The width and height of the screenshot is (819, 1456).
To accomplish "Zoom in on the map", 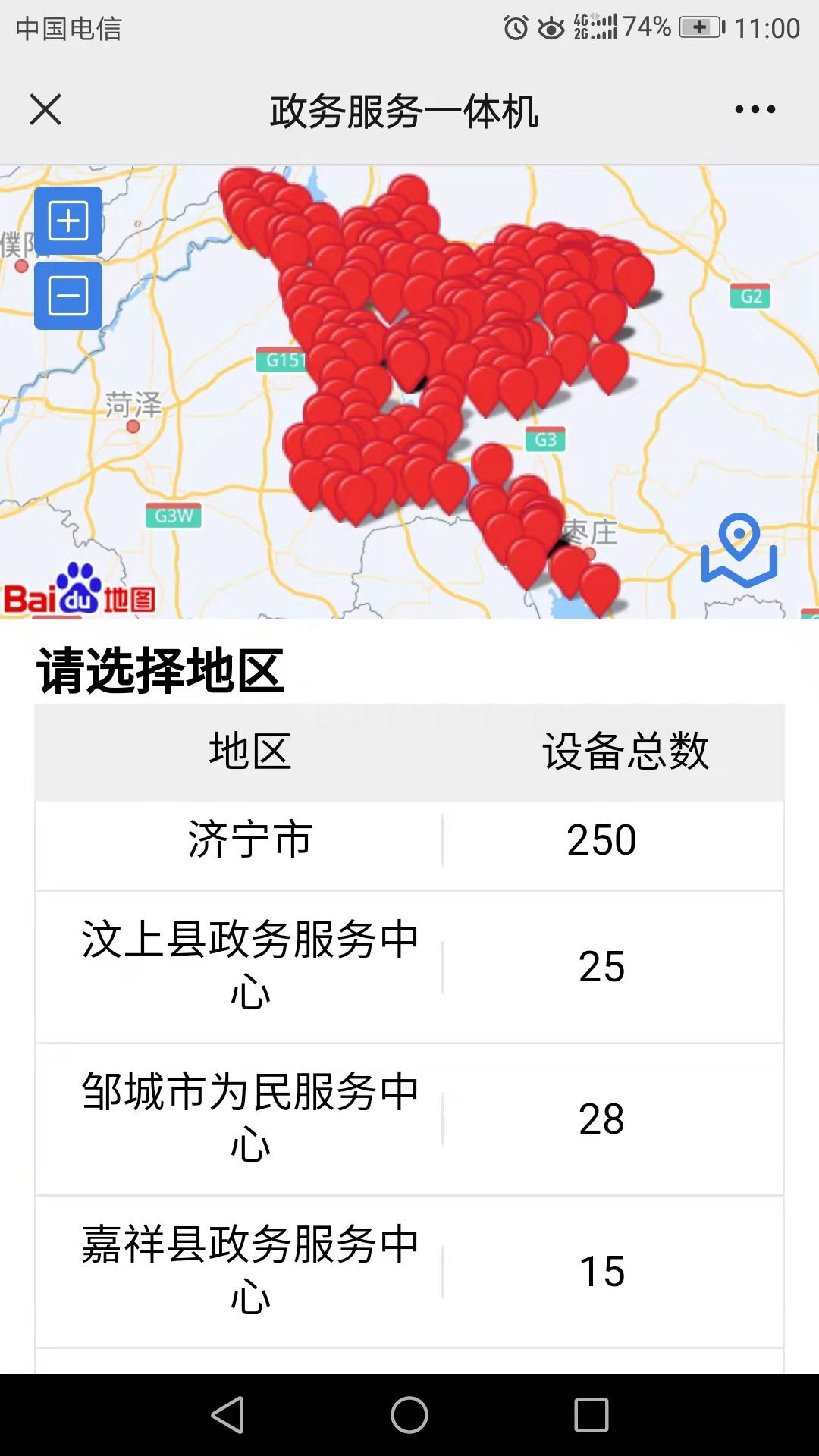I will point(68,221).
